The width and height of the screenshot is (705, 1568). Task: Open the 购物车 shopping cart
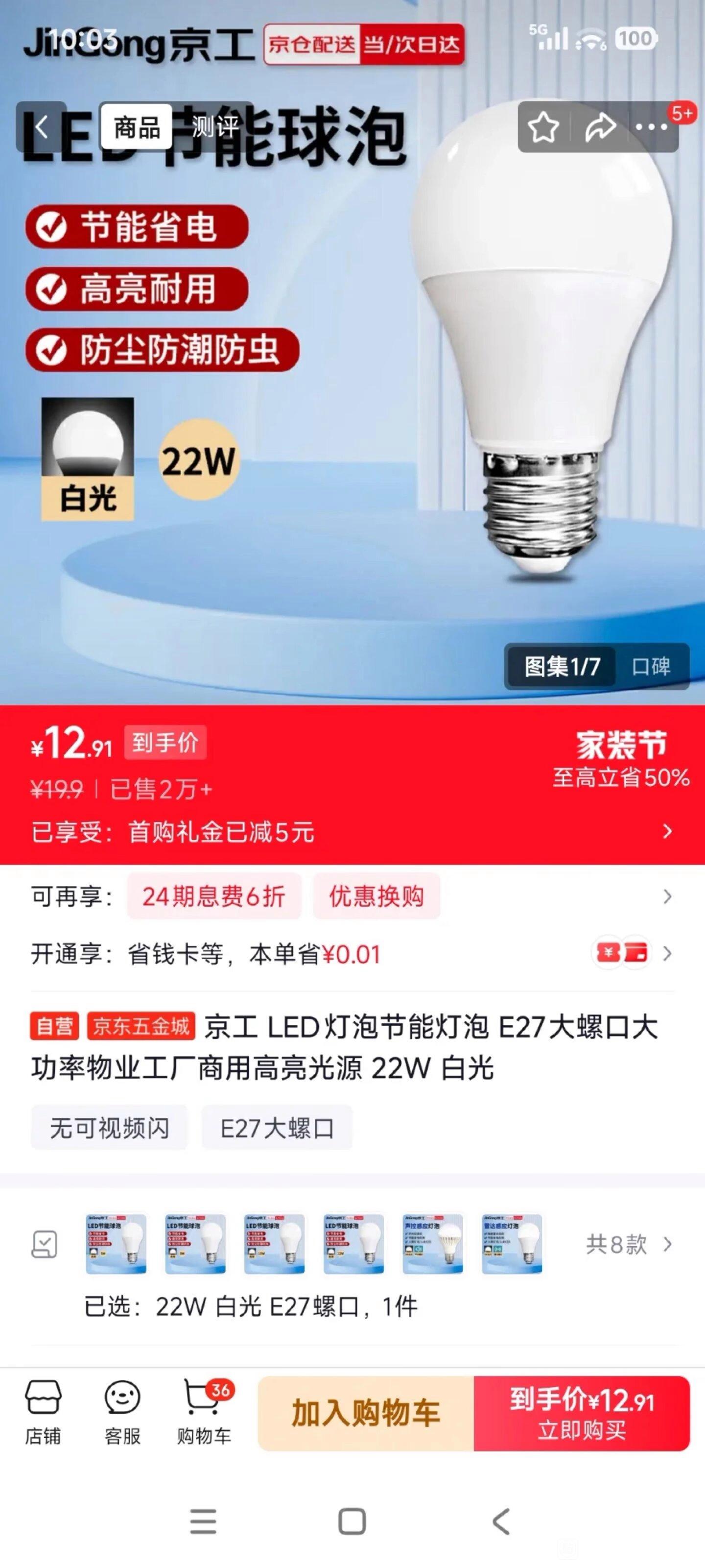[x=204, y=1413]
